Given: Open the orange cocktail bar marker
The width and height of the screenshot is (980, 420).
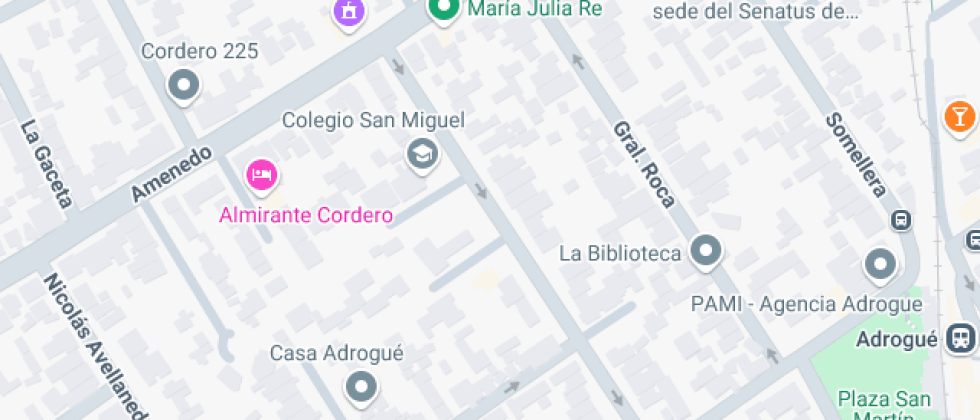Looking at the screenshot, I should pyautogui.click(x=959, y=115).
